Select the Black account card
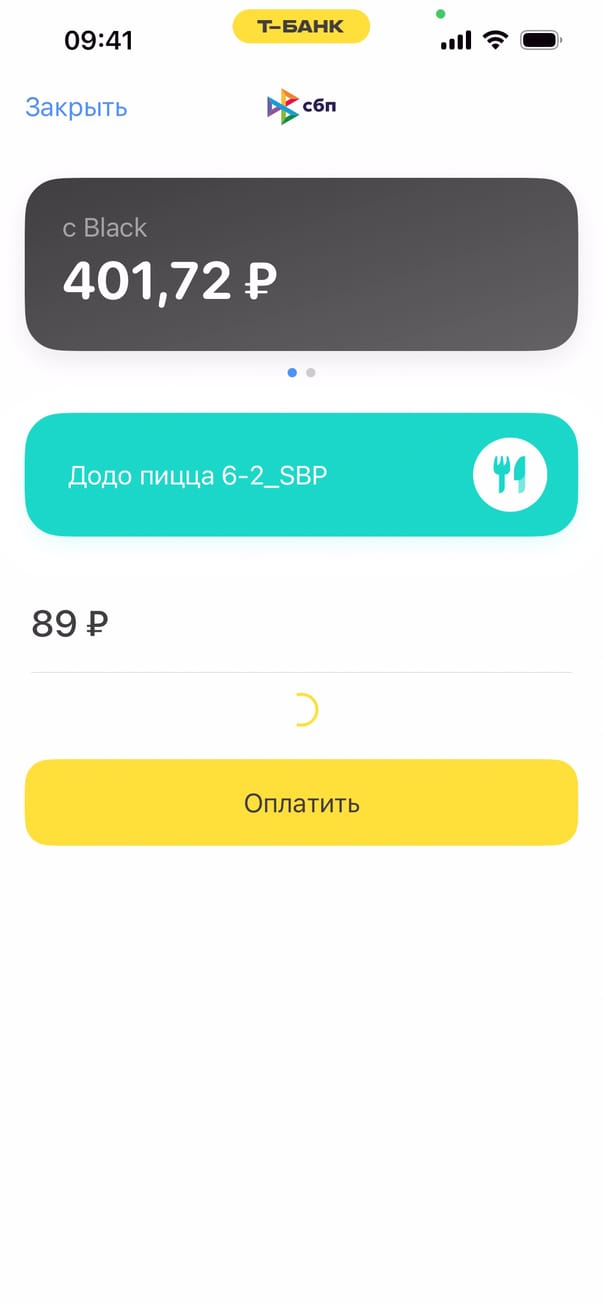This screenshot has width=603, height=1305. (301, 264)
